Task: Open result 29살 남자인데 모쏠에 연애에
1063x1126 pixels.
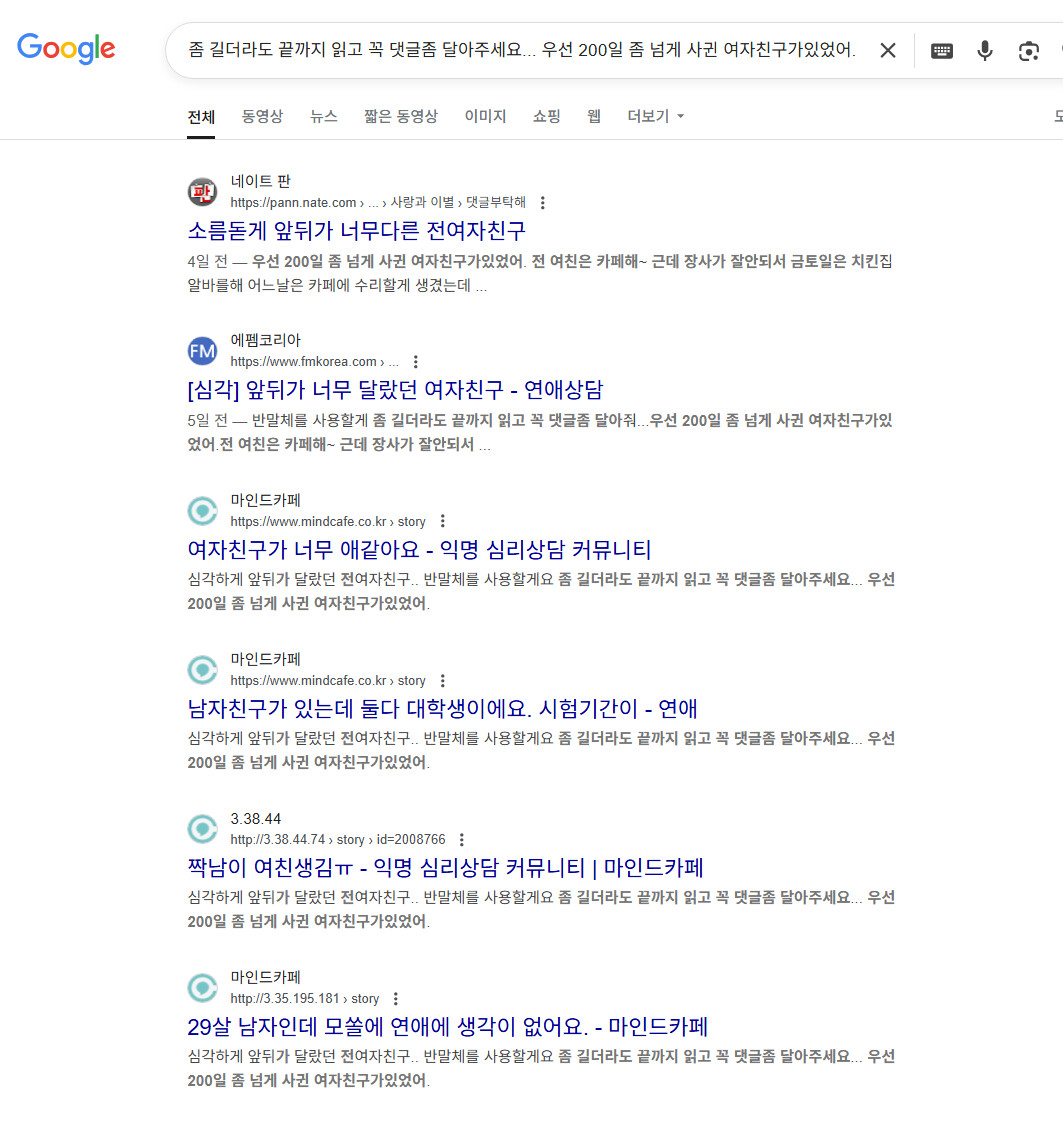Action: click(x=447, y=1027)
